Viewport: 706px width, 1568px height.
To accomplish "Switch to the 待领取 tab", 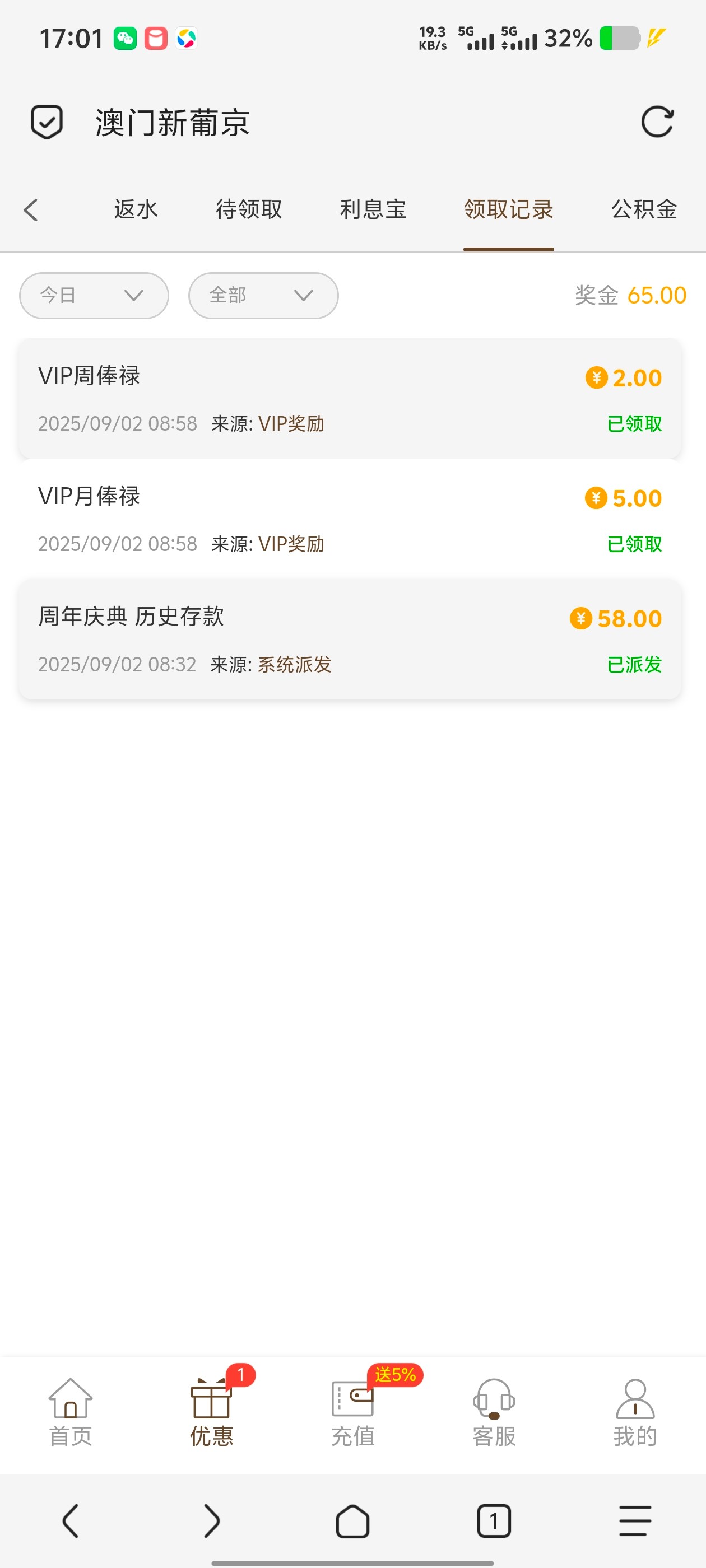I will (x=249, y=210).
